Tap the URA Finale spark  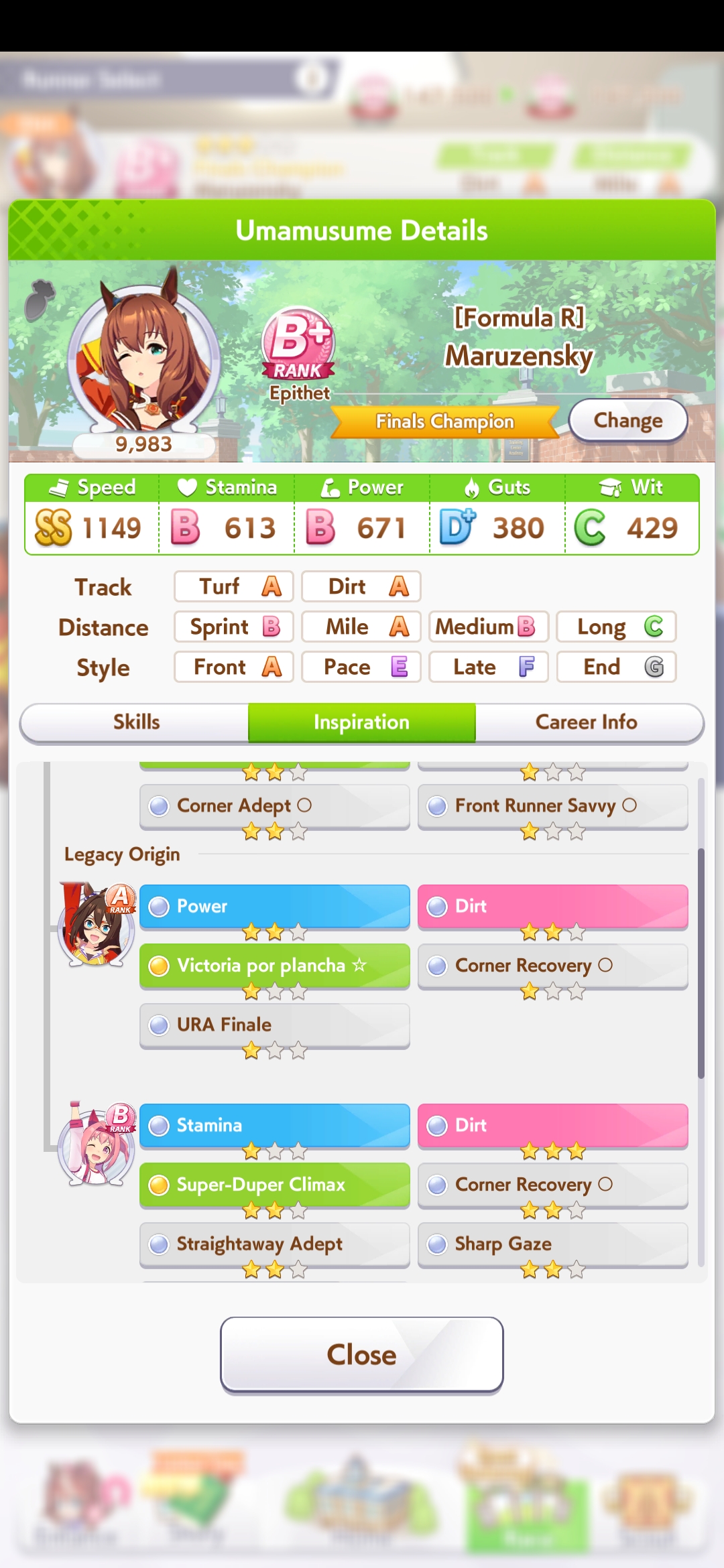pos(274,1025)
